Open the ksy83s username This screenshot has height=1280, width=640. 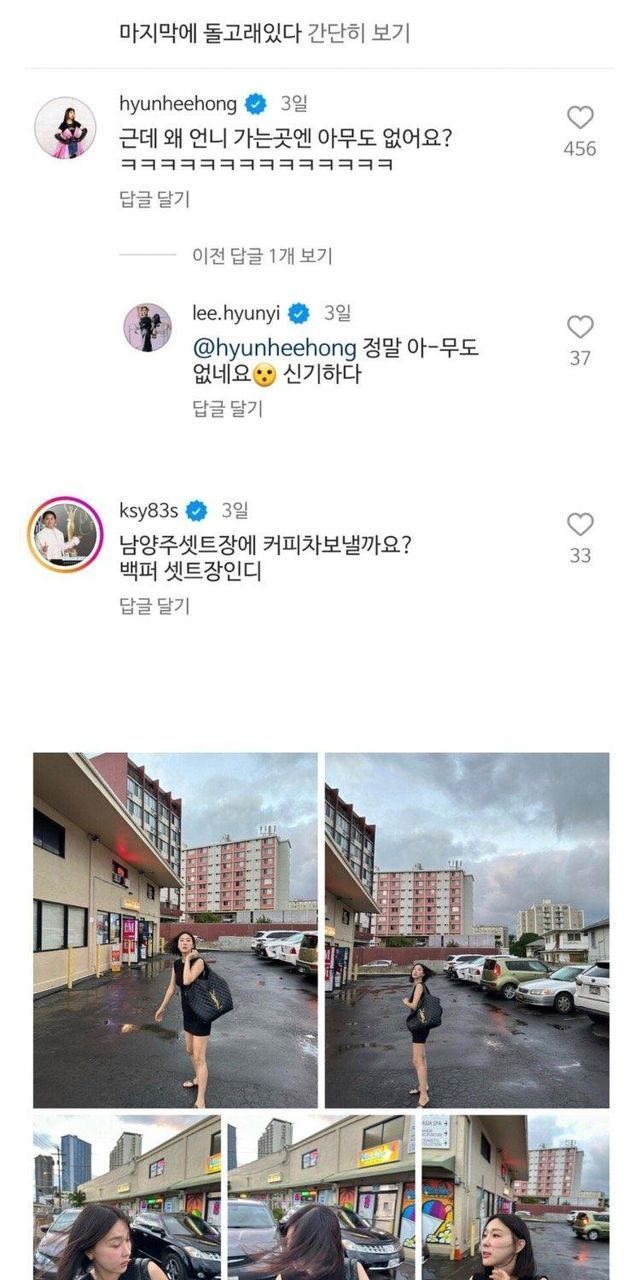click(x=148, y=511)
